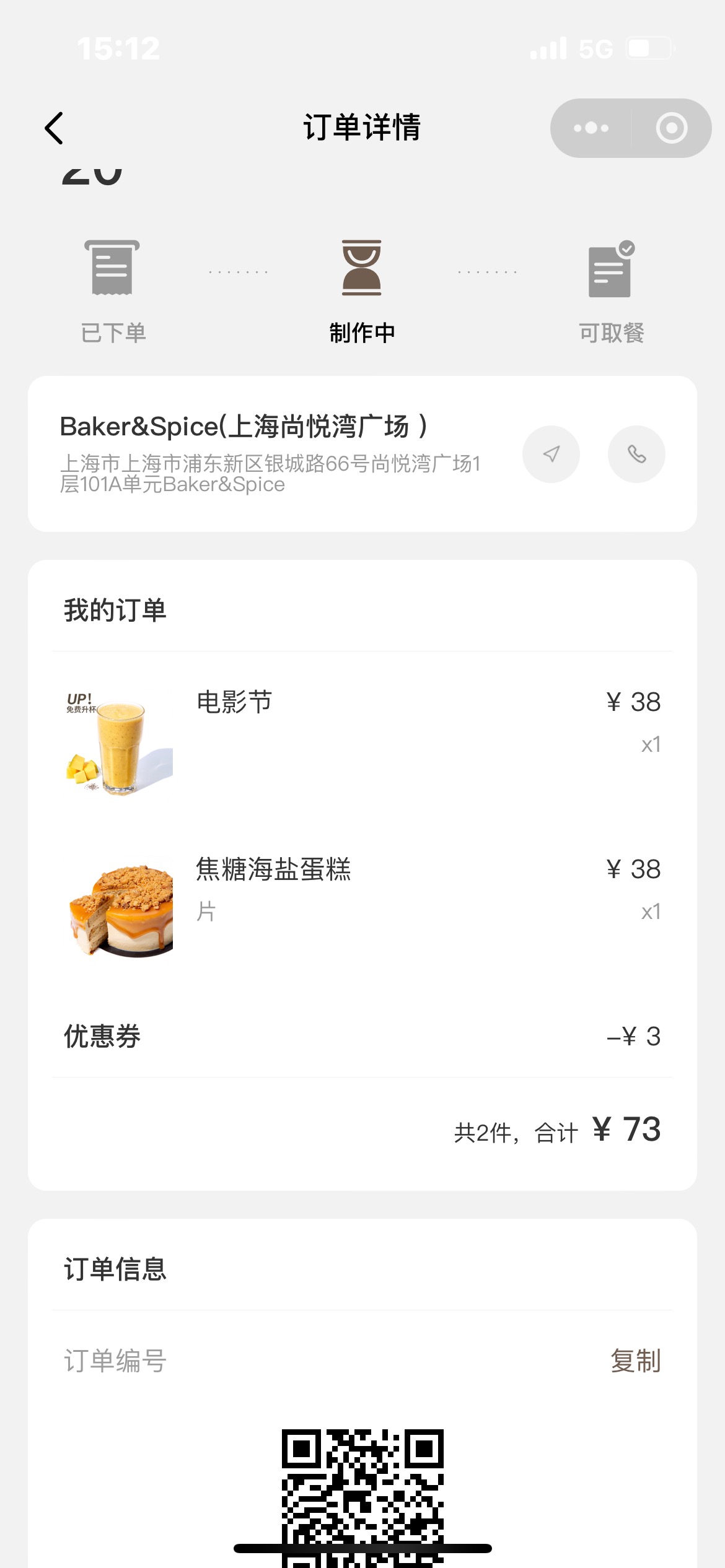Navigate to the Baker&Spice store location

[551, 454]
